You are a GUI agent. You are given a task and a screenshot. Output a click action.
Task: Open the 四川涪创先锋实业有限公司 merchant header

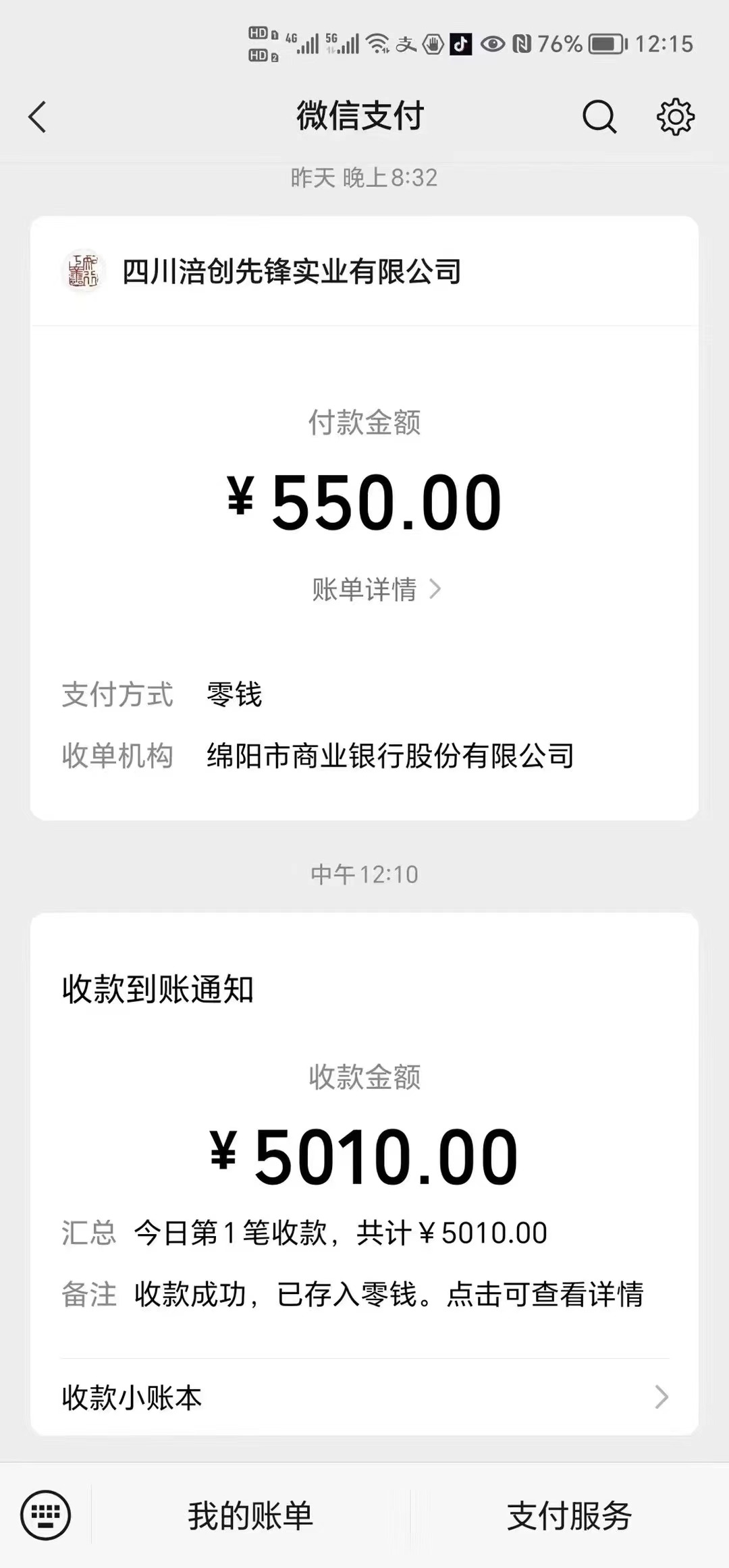tap(364, 271)
